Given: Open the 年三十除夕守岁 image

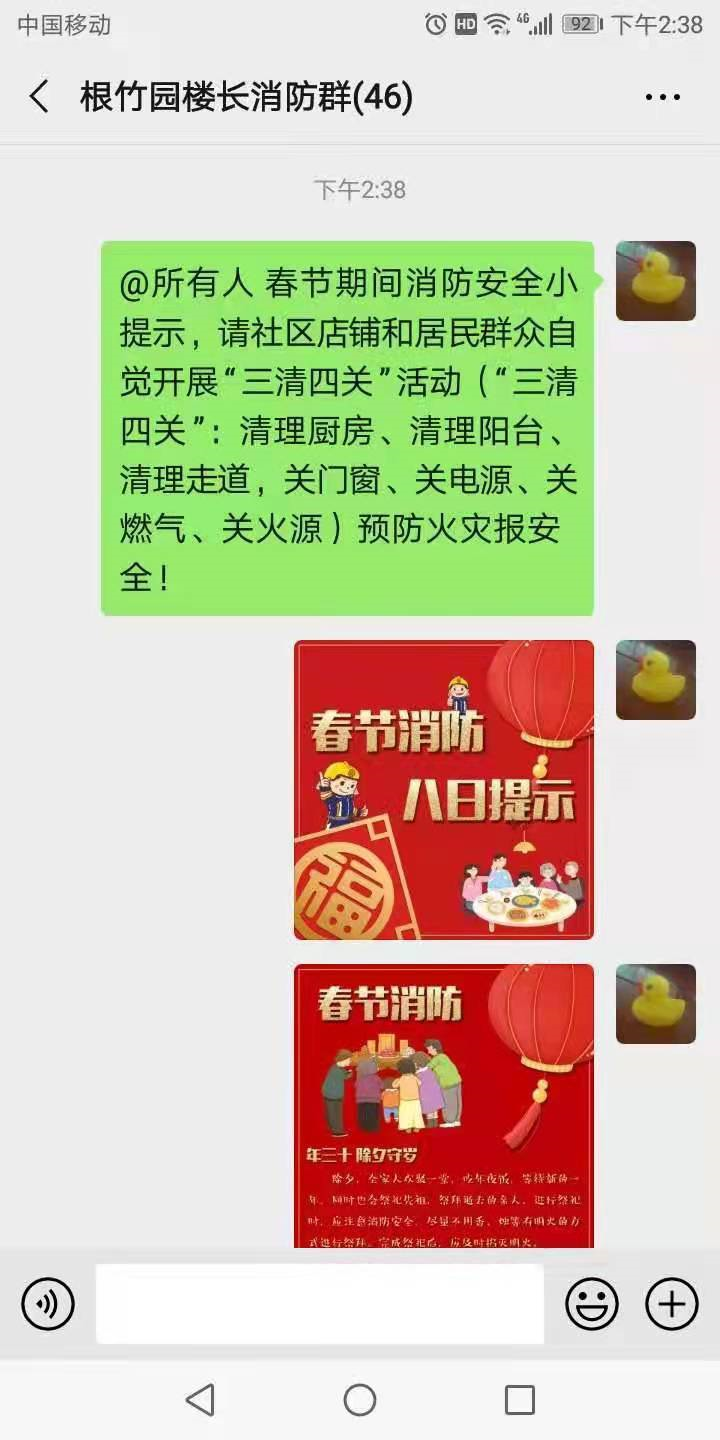Looking at the screenshot, I should click(443, 1105).
